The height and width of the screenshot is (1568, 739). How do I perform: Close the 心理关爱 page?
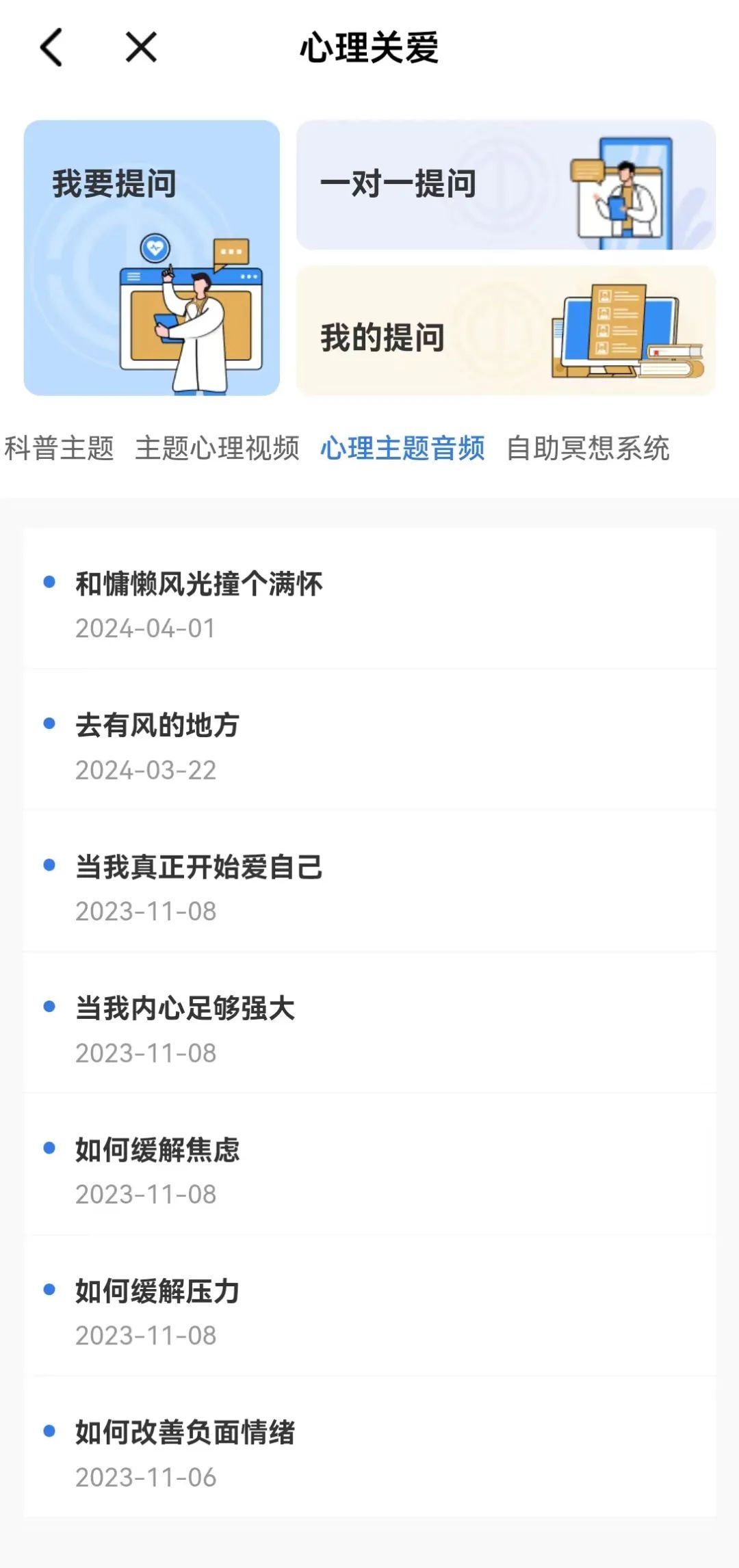[141, 47]
